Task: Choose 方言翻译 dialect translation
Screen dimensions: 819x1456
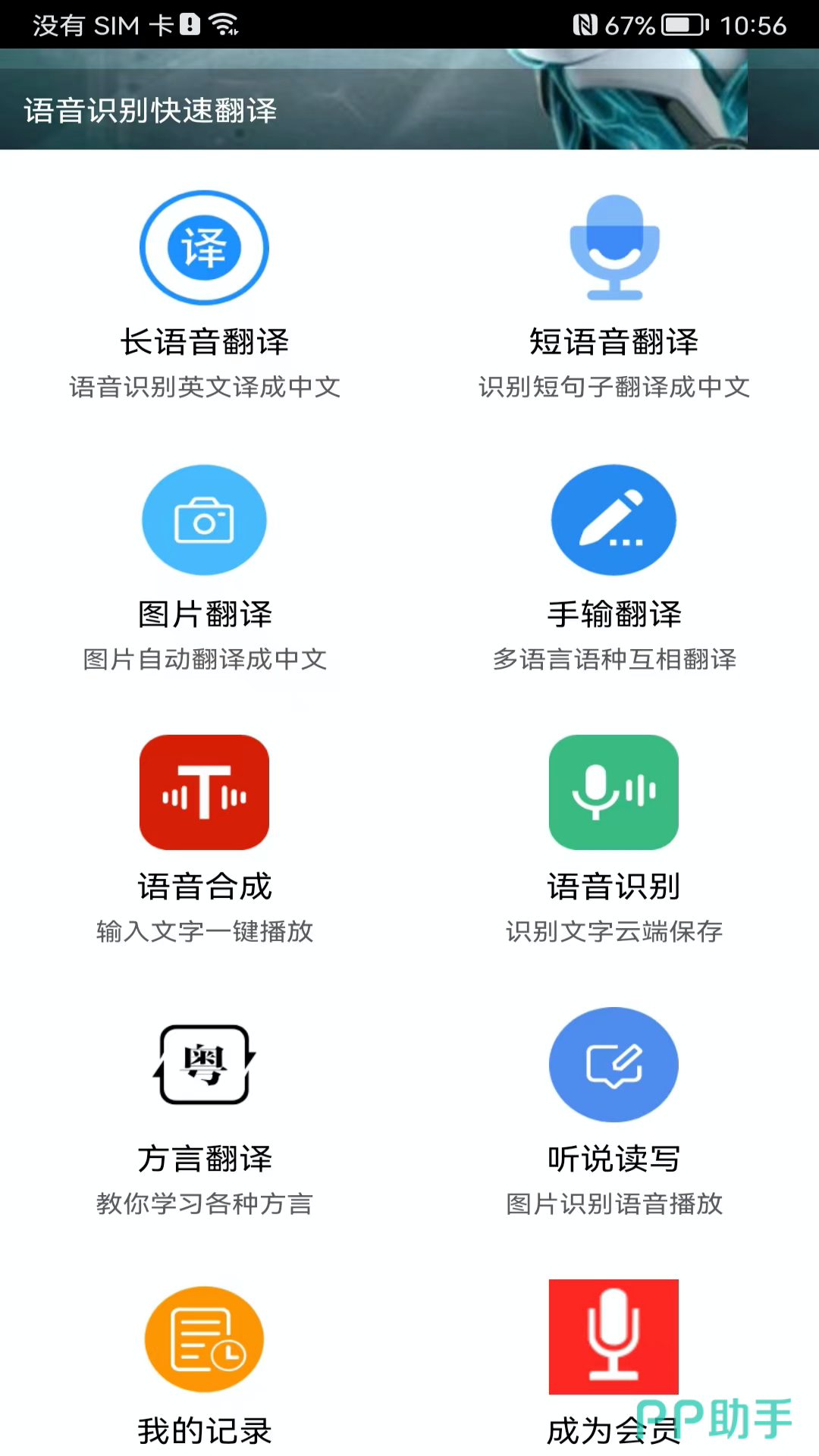Action: click(x=204, y=1065)
